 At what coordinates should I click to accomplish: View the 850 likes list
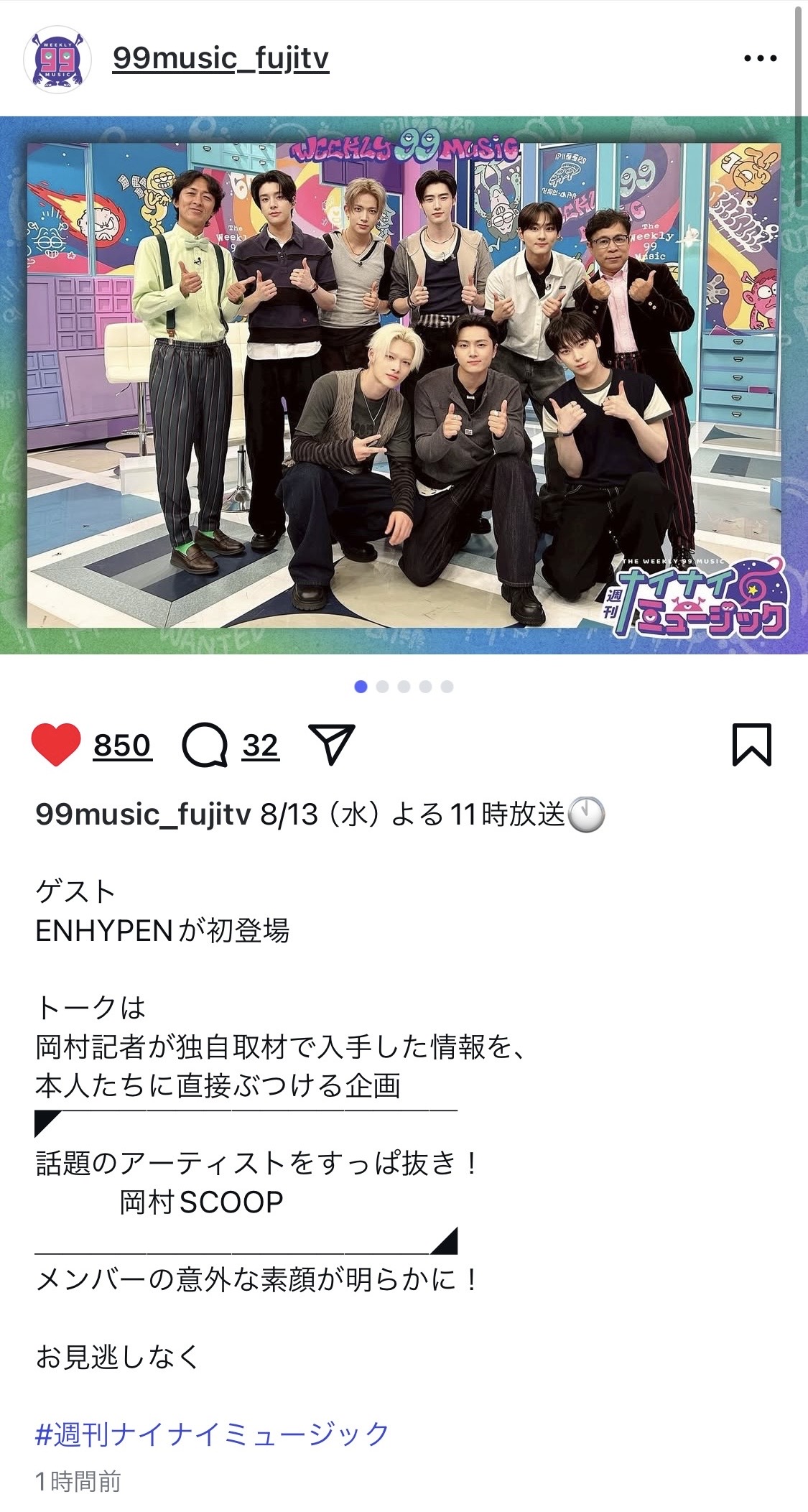tap(122, 746)
